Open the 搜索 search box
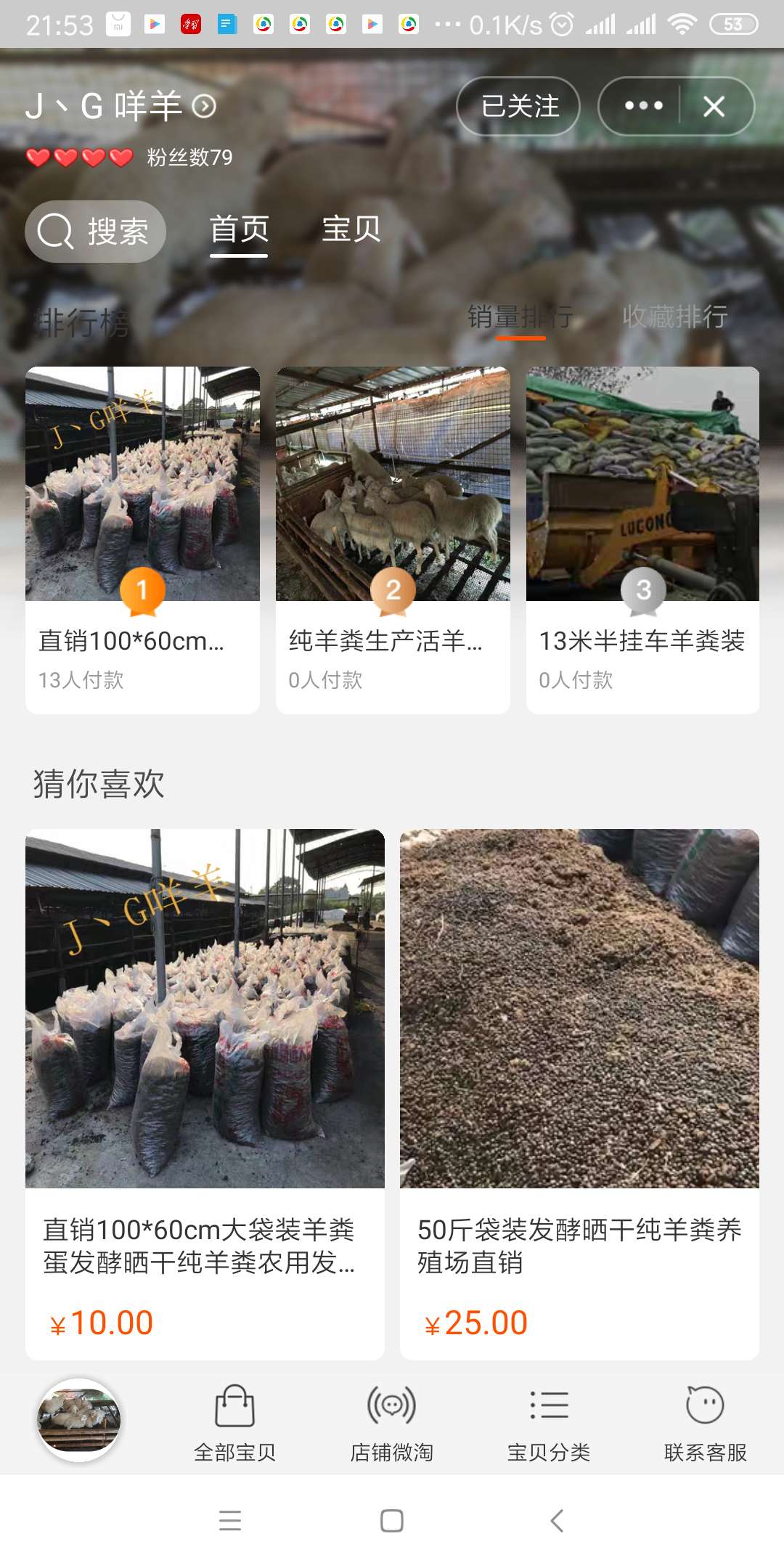The width and height of the screenshot is (784, 1568). (x=95, y=232)
